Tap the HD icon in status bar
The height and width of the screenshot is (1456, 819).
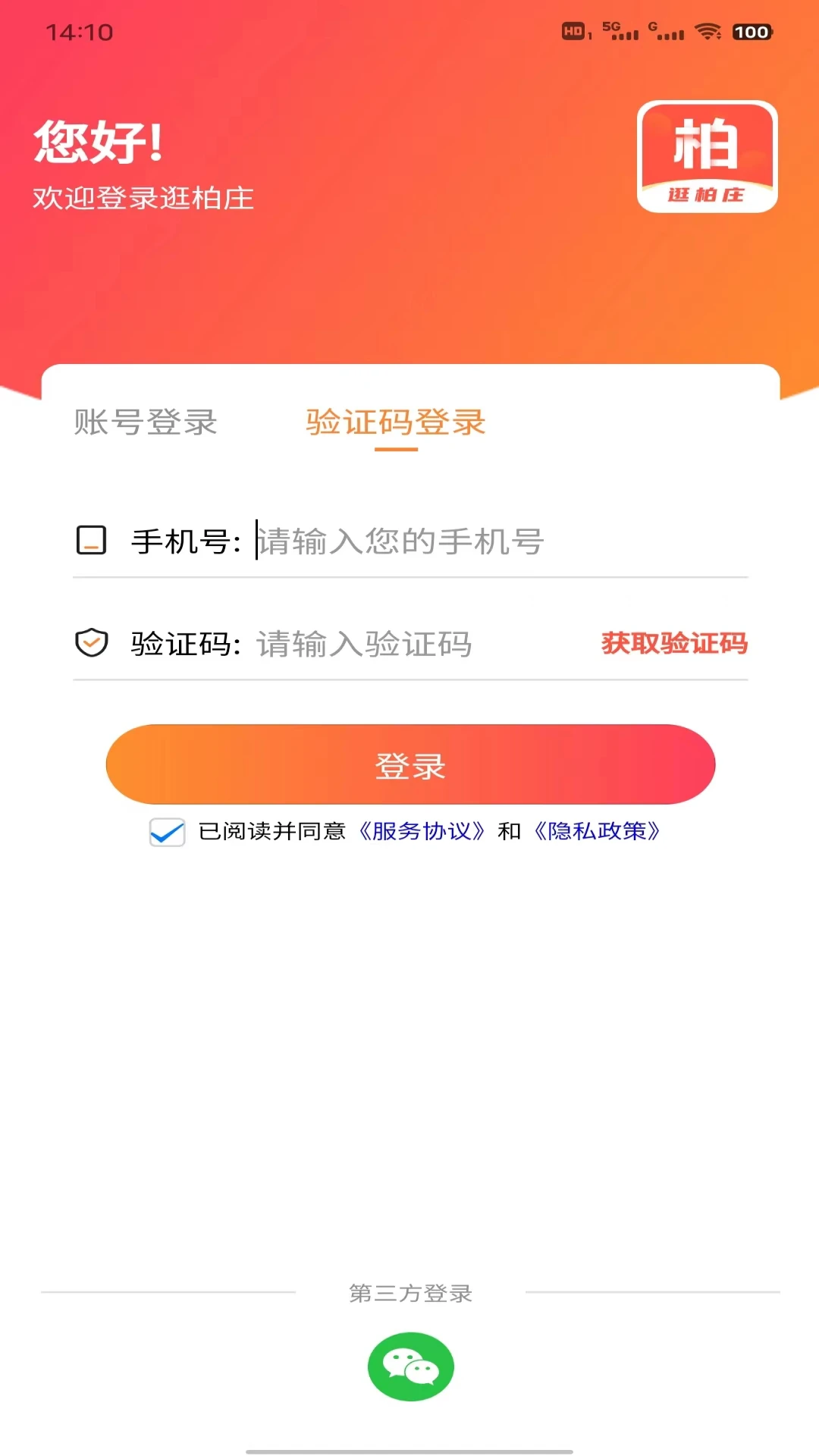click(x=574, y=33)
